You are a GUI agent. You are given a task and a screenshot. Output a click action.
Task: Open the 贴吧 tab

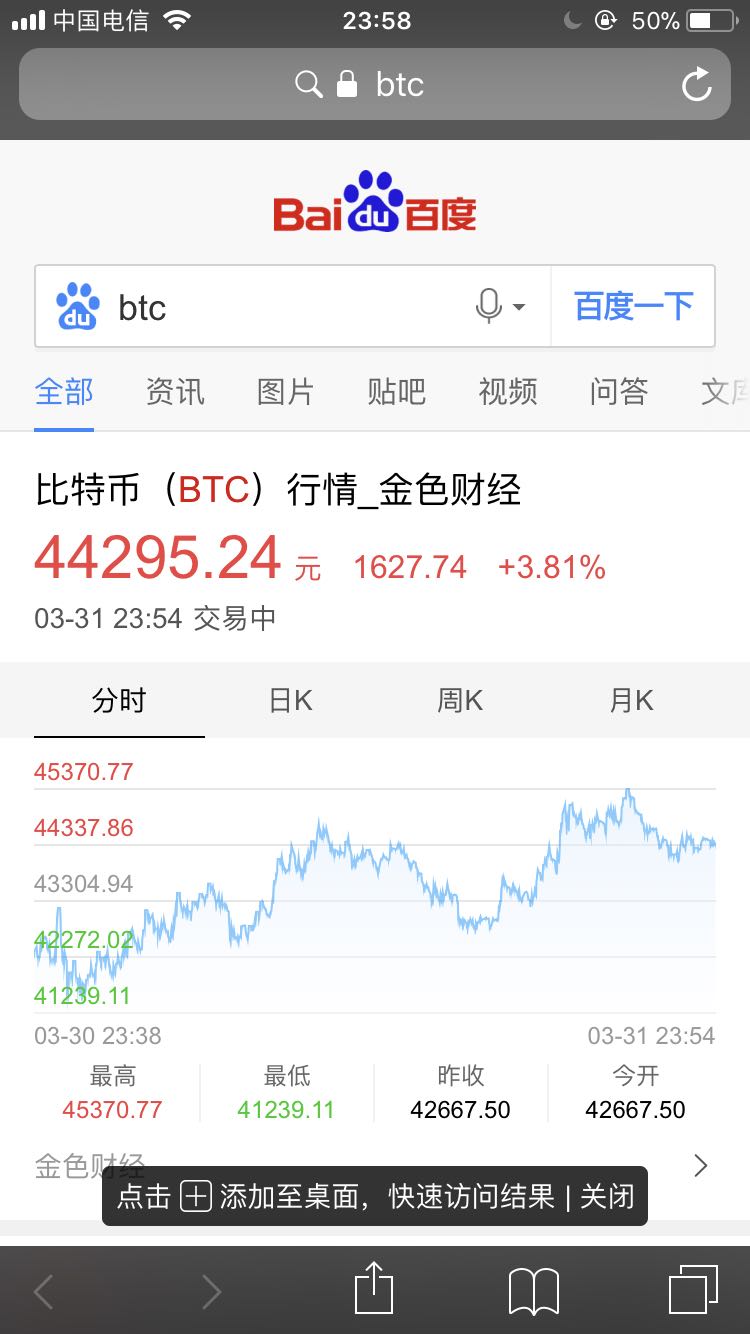pyautogui.click(x=397, y=391)
